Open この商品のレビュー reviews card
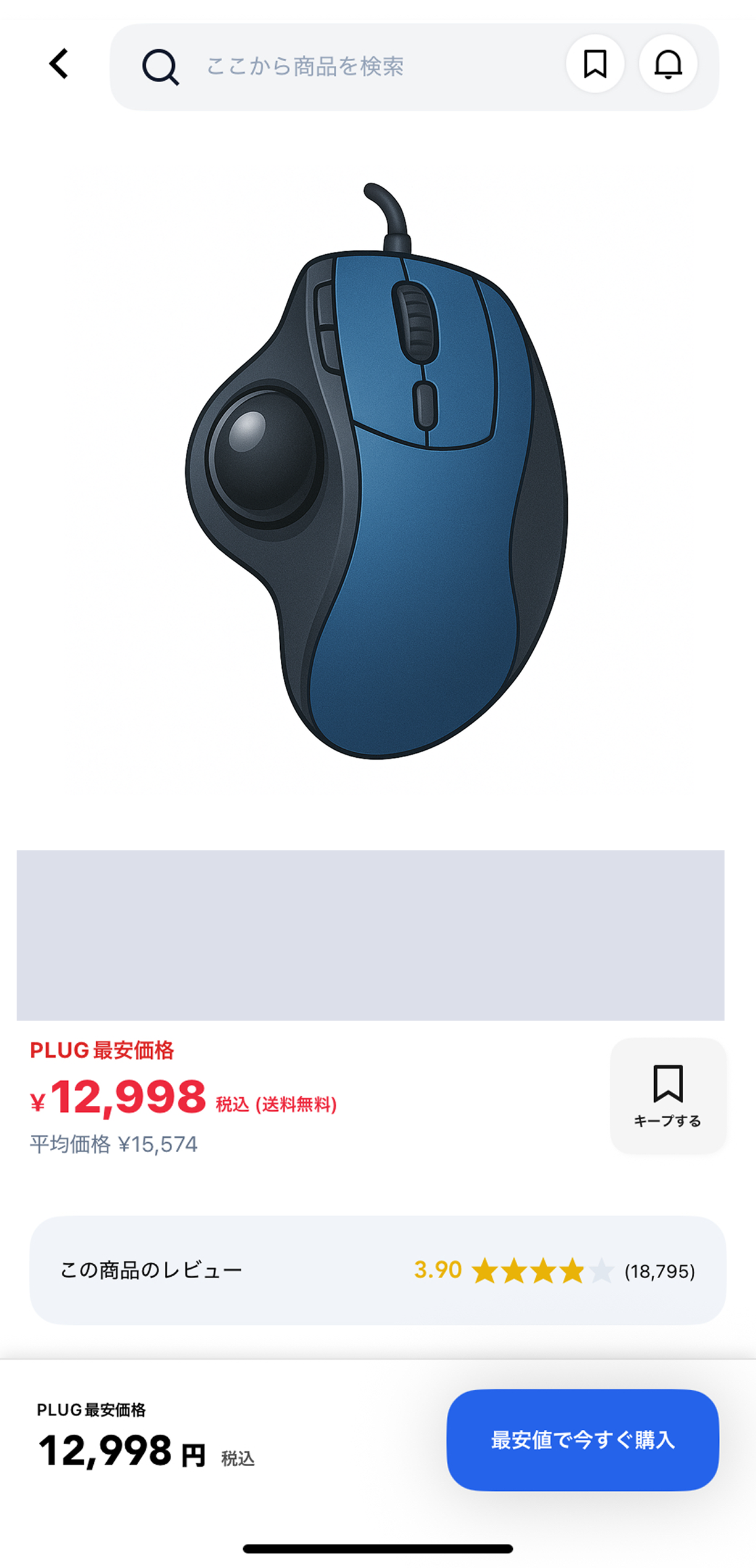 point(378,1271)
